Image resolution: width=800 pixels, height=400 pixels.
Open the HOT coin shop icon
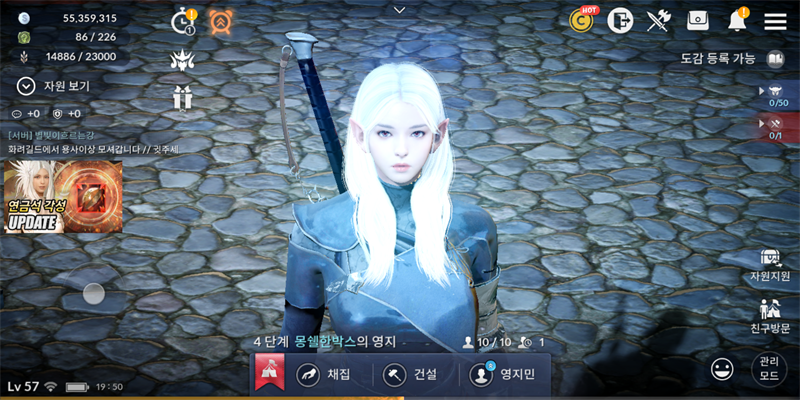click(x=582, y=19)
